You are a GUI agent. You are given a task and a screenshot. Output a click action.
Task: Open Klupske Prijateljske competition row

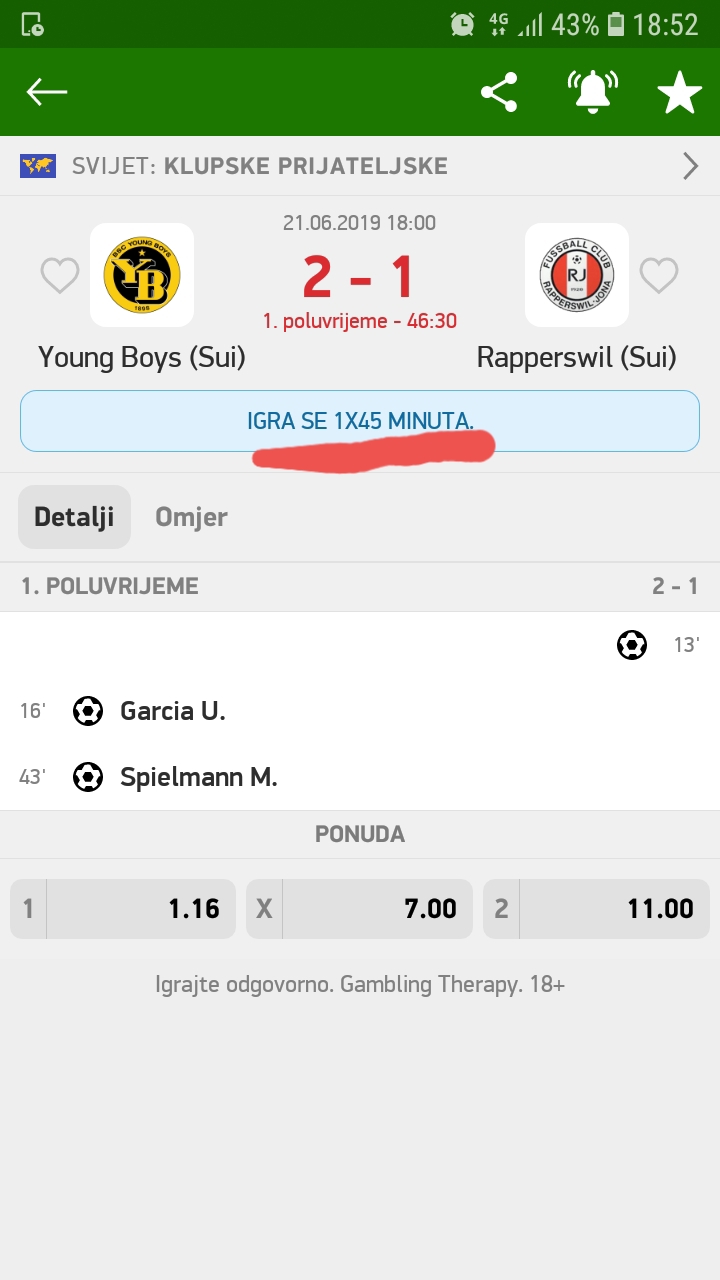click(x=360, y=166)
